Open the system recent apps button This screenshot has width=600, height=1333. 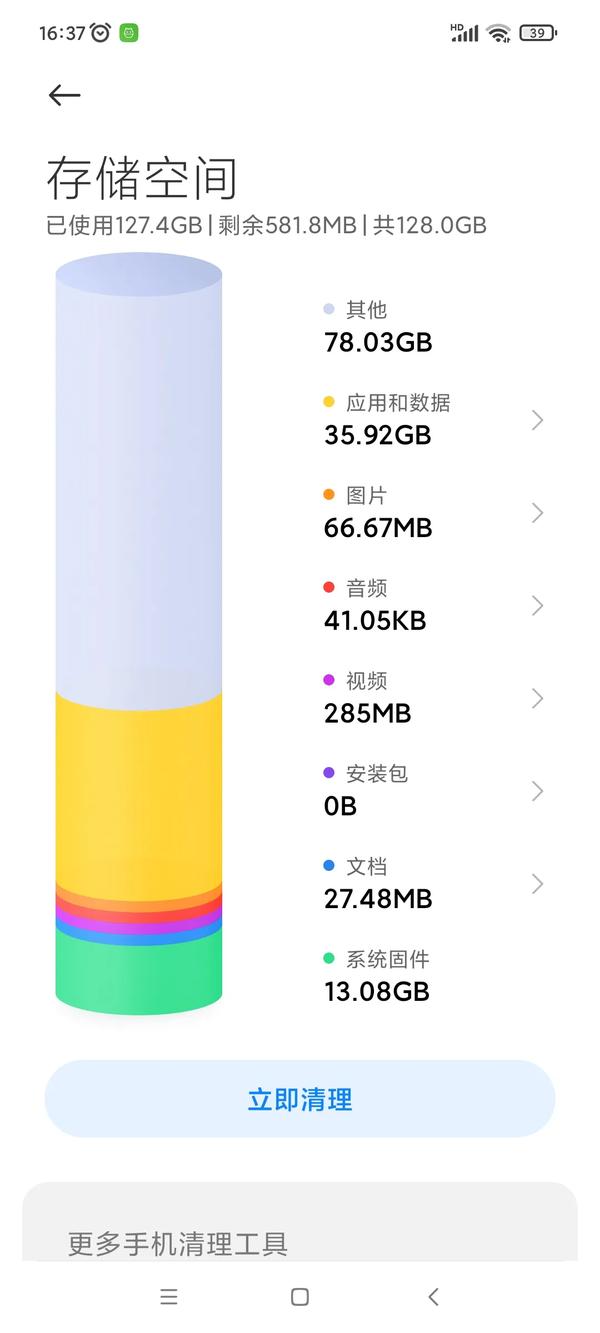169,1297
